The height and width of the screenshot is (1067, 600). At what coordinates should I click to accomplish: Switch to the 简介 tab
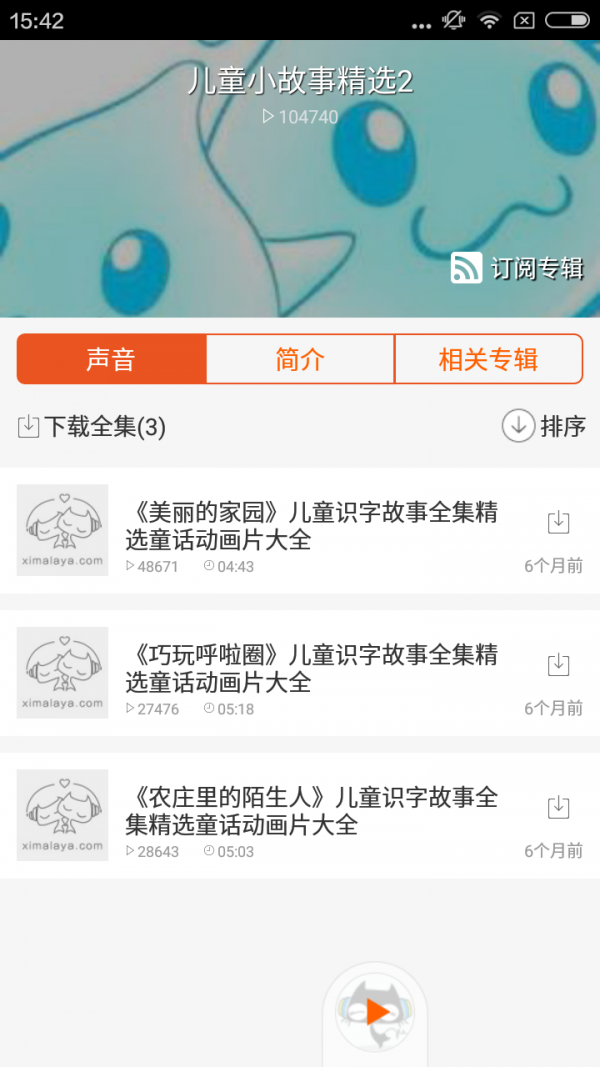click(x=300, y=360)
